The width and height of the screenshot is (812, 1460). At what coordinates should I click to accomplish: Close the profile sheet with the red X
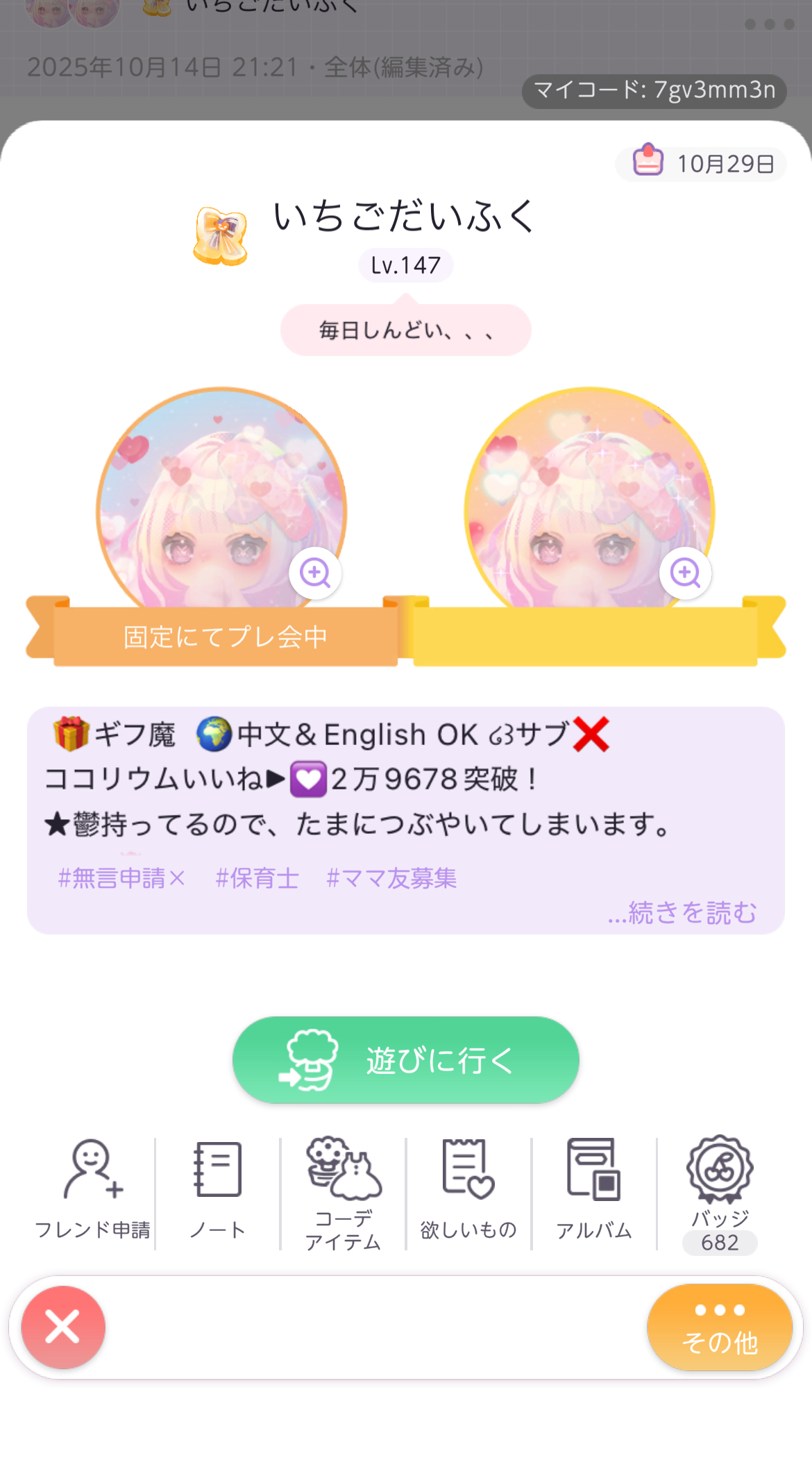tap(63, 1327)
